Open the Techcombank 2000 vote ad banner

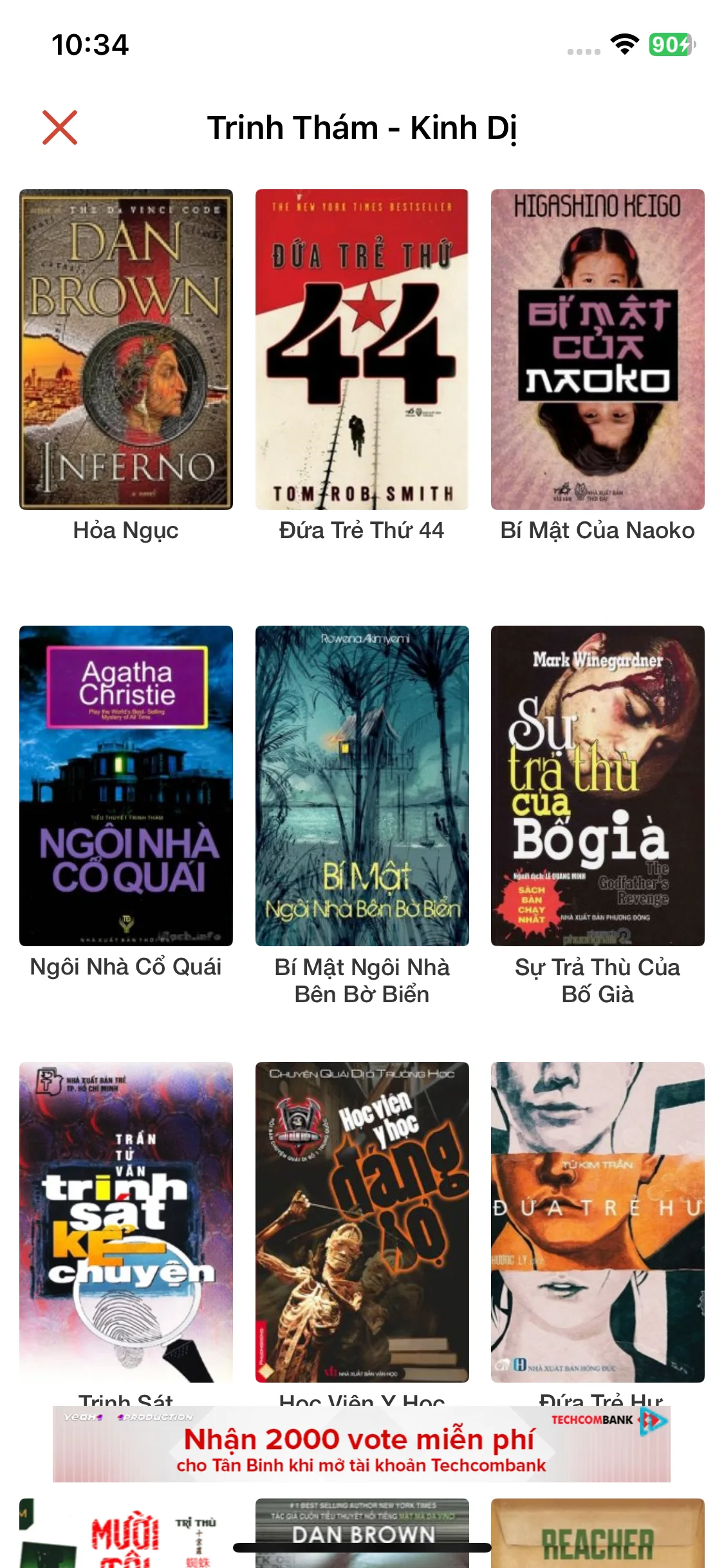pos(362,1444)
